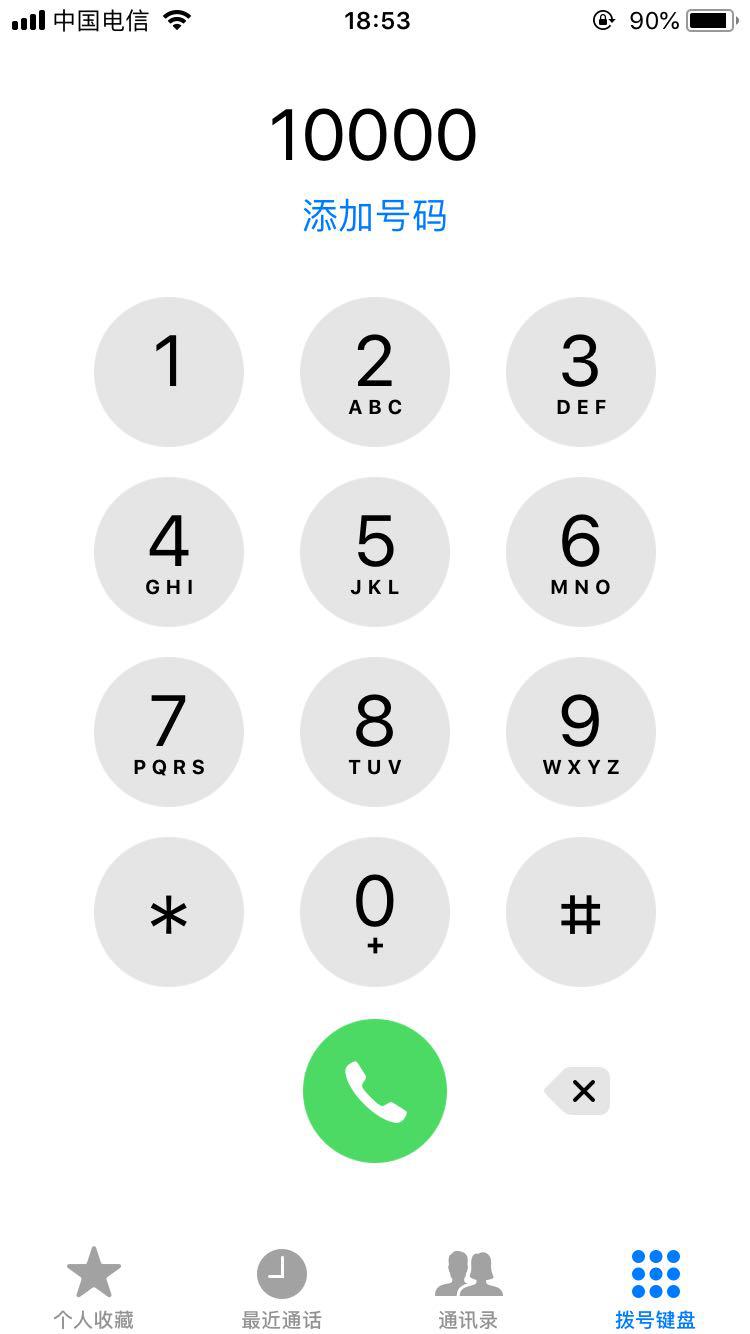
Task: Delete the last digit entered
Action: (x=579, y=1091)
